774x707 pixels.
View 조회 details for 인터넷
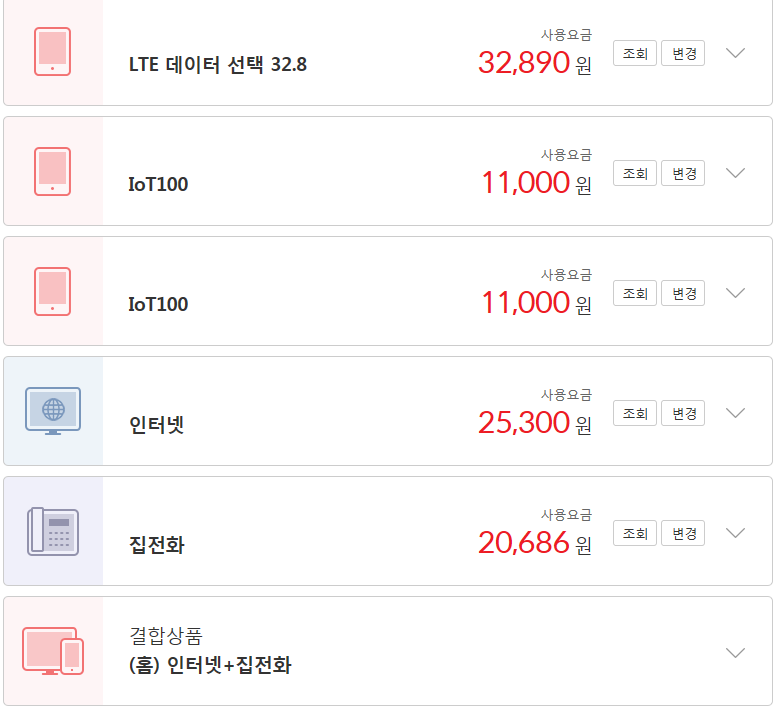coord(635,413)
